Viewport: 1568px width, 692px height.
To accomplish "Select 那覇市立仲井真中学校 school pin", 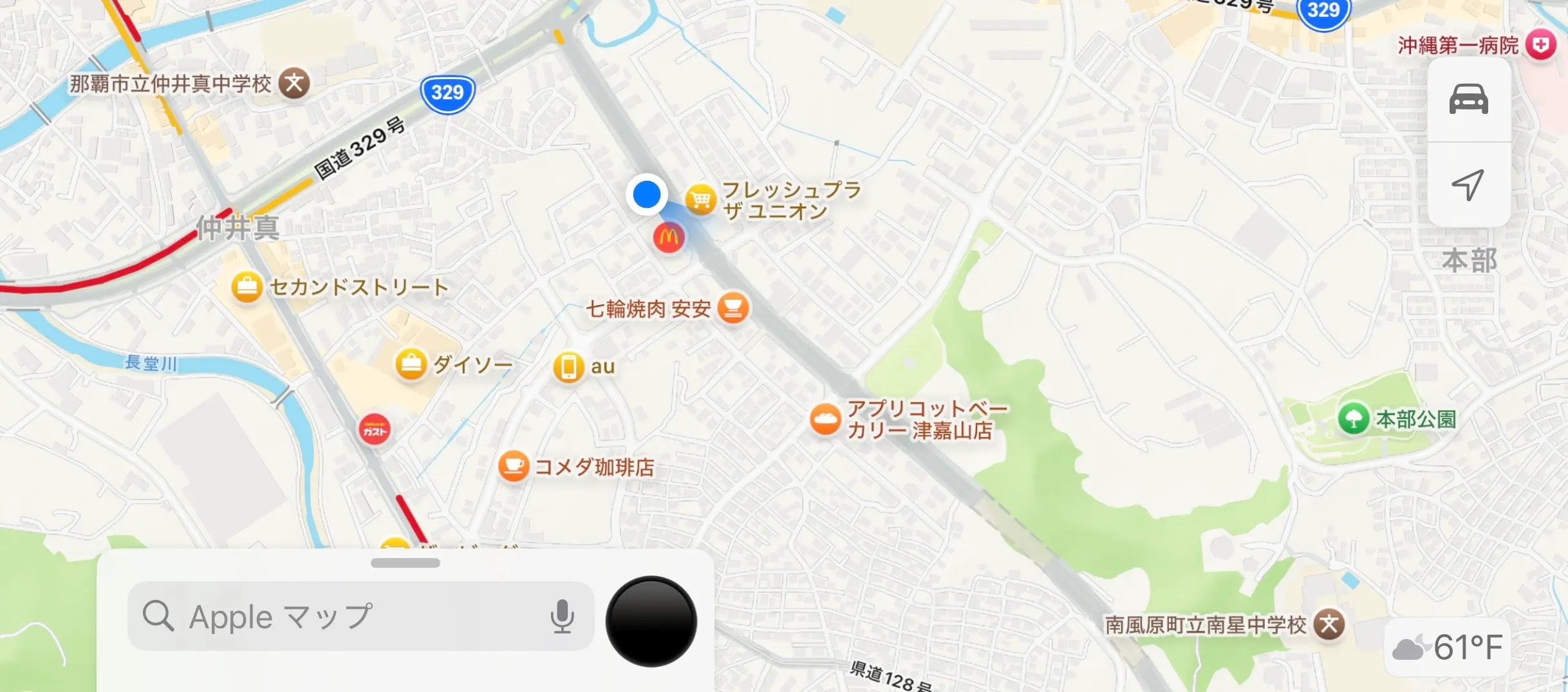I will tap(294, 83).
